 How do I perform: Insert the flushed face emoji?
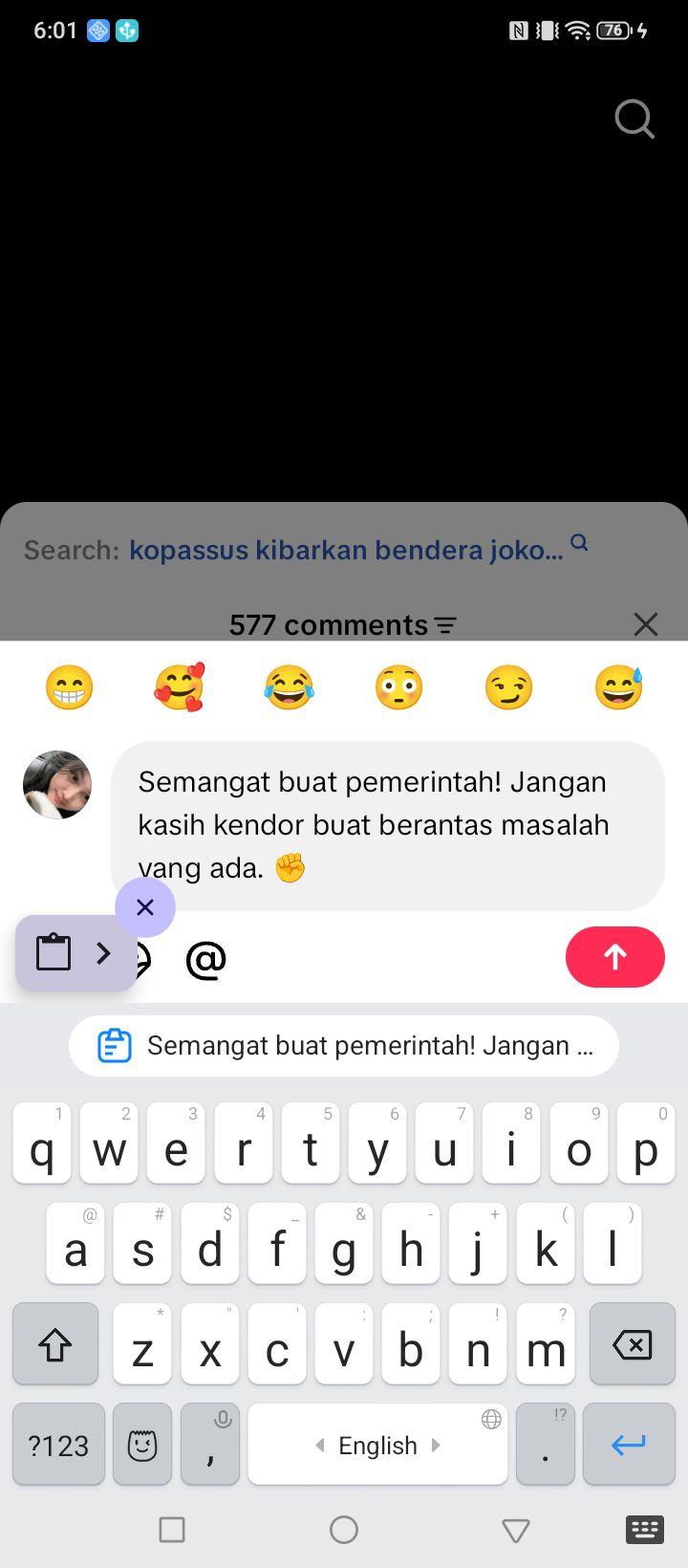click(x=398, y=687)
